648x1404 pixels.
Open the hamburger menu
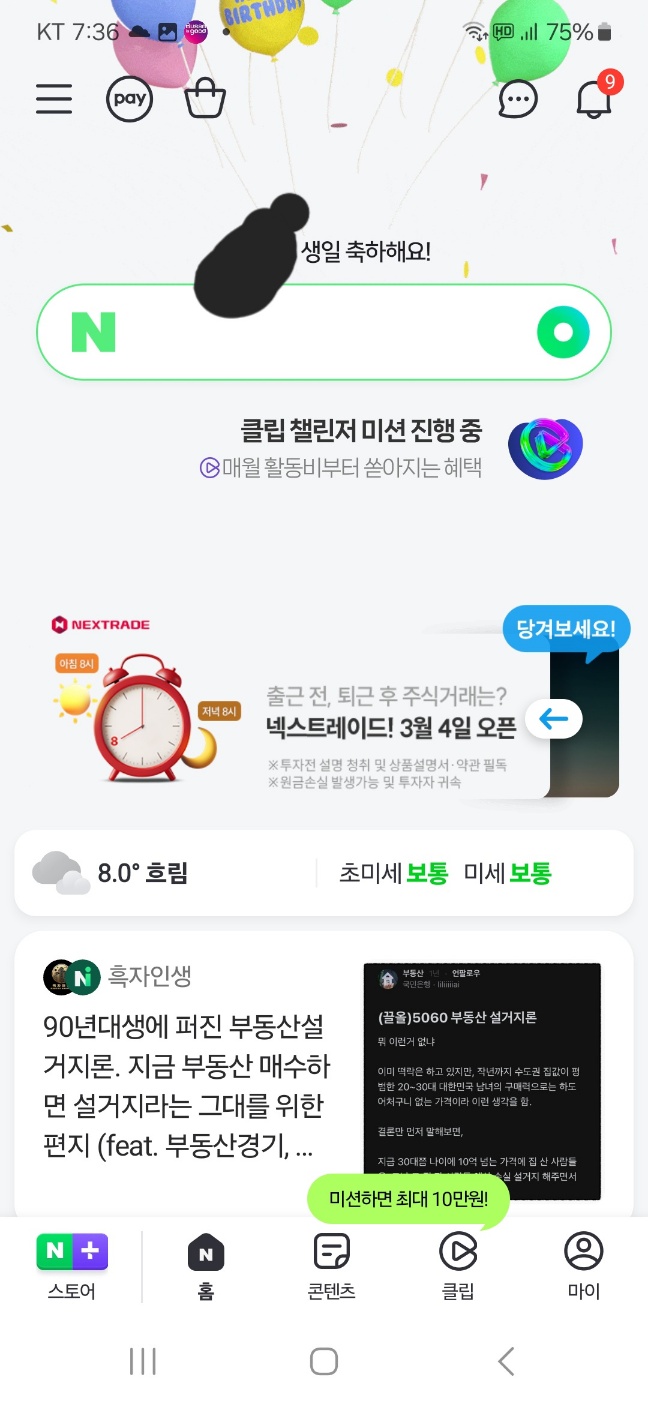[x=54, y=98]
